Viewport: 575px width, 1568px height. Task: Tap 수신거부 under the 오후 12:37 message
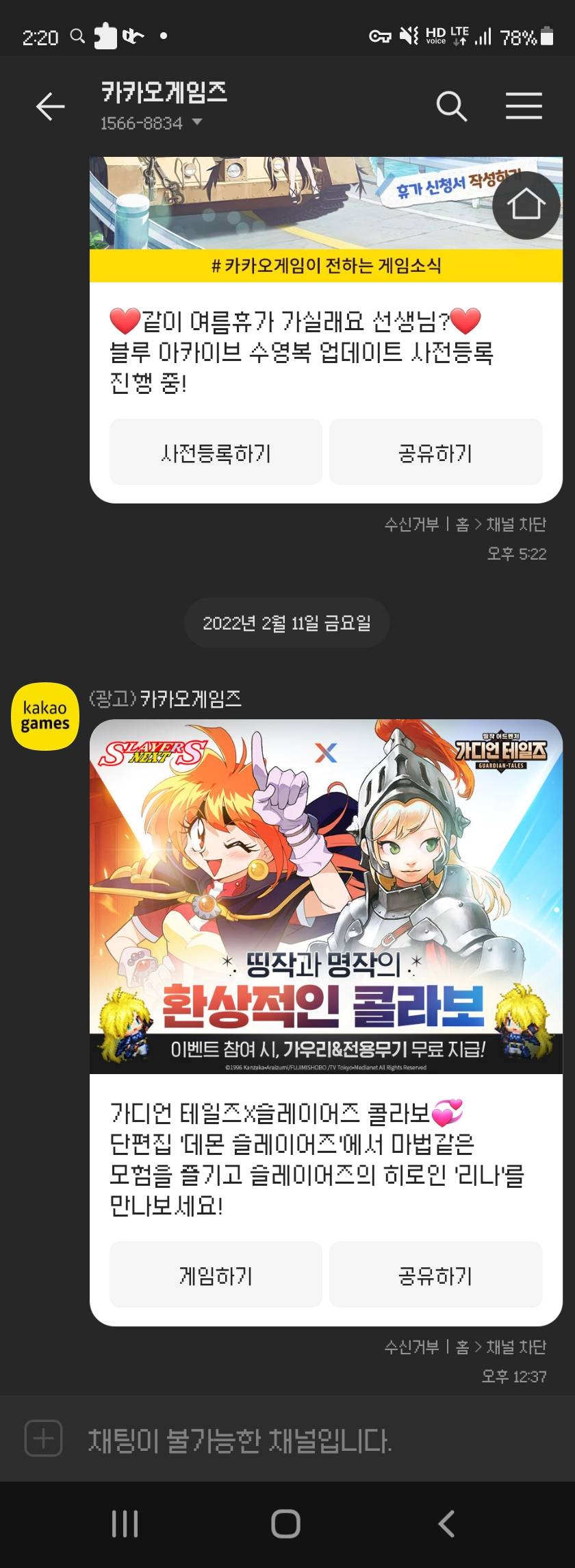[x=411, y=1347]
